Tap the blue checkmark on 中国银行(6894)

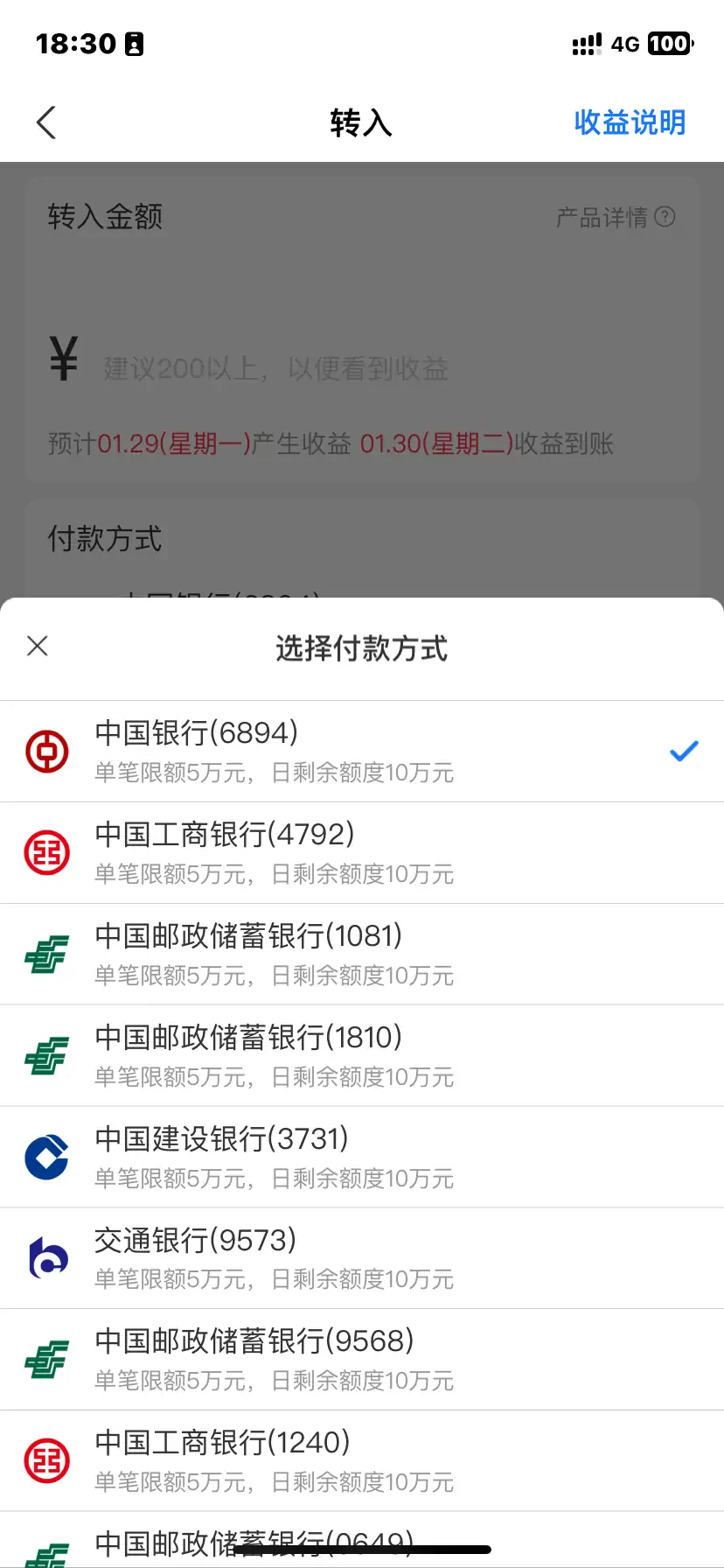(x=683, y=751)
